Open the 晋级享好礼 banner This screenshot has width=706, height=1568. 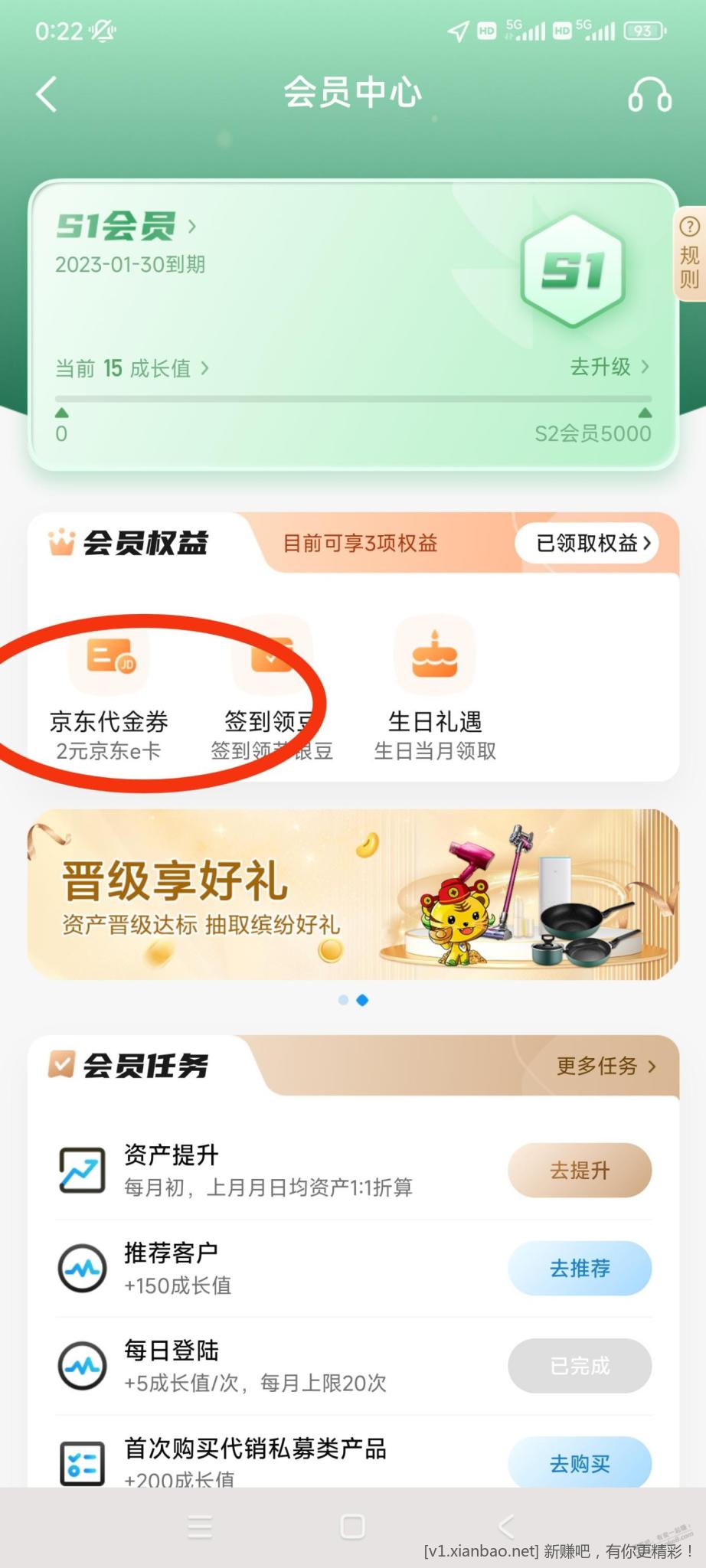[x=353, y=894]
